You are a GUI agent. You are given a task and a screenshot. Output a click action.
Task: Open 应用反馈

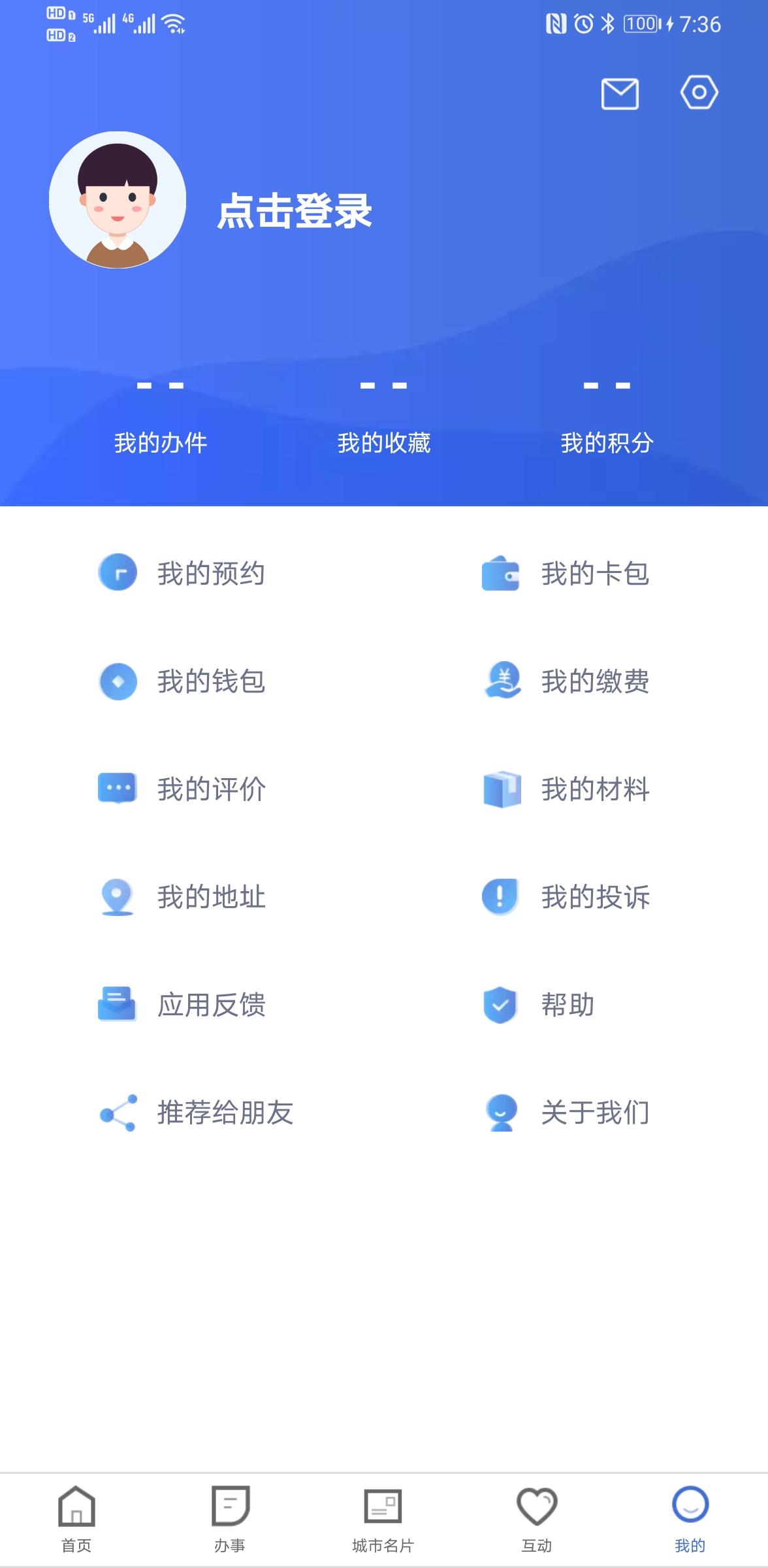(183, 1005)
